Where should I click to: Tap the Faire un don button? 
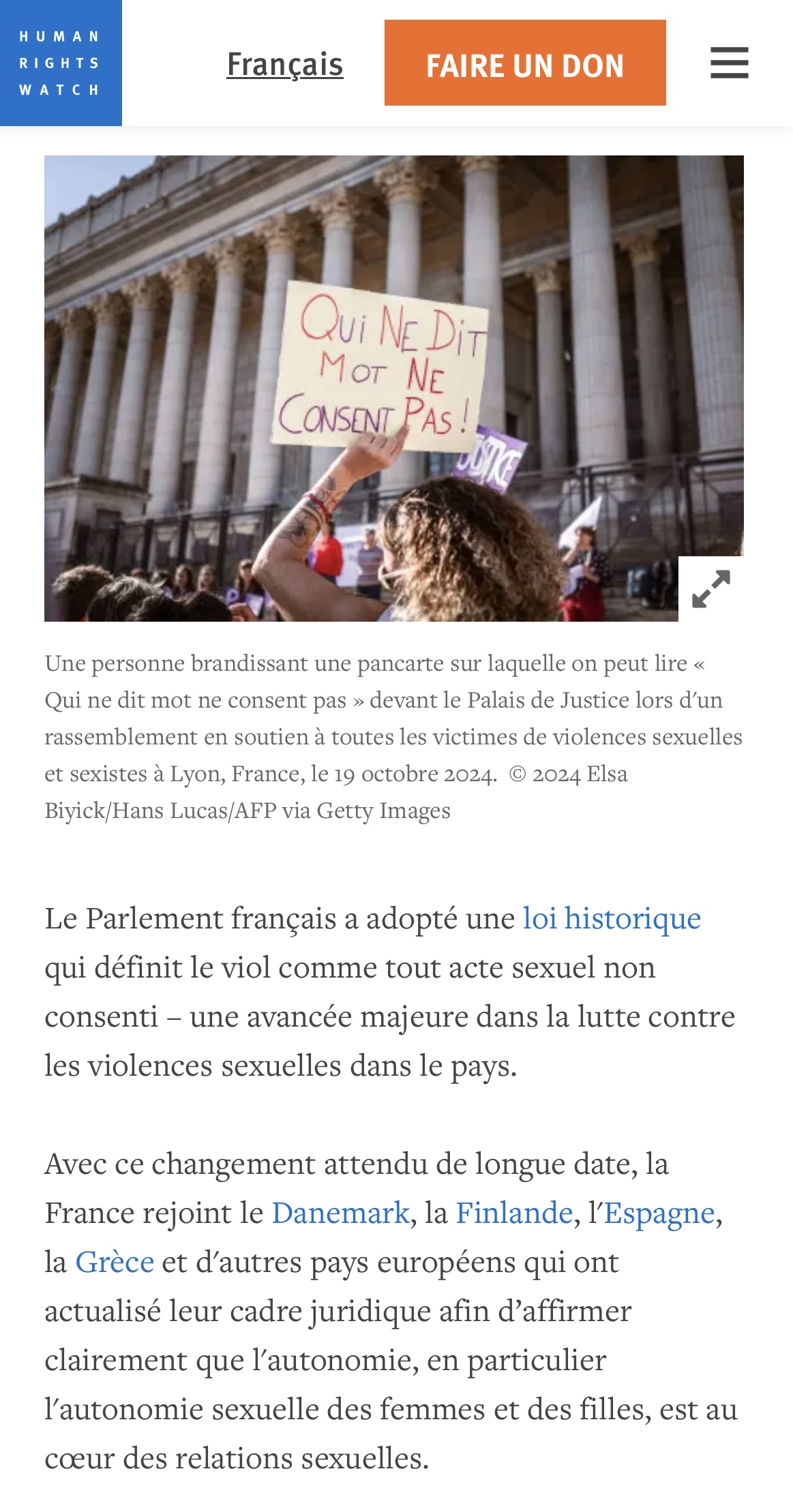[x=524, y=63]
